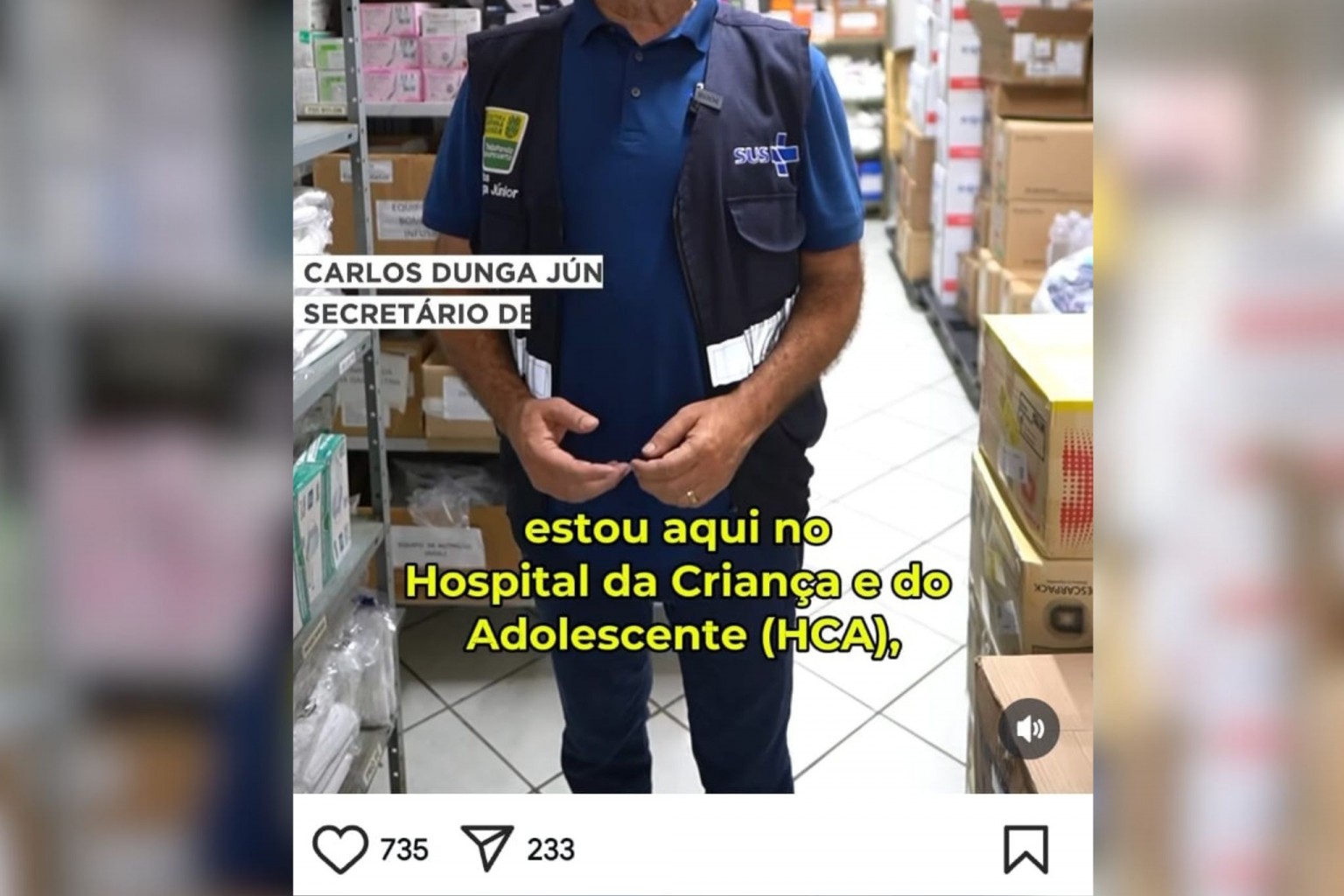Screen dimensions: 1344x896
Task: Share the post via paper plane icon
Action: pyautogui.click(x=486, y=850)
